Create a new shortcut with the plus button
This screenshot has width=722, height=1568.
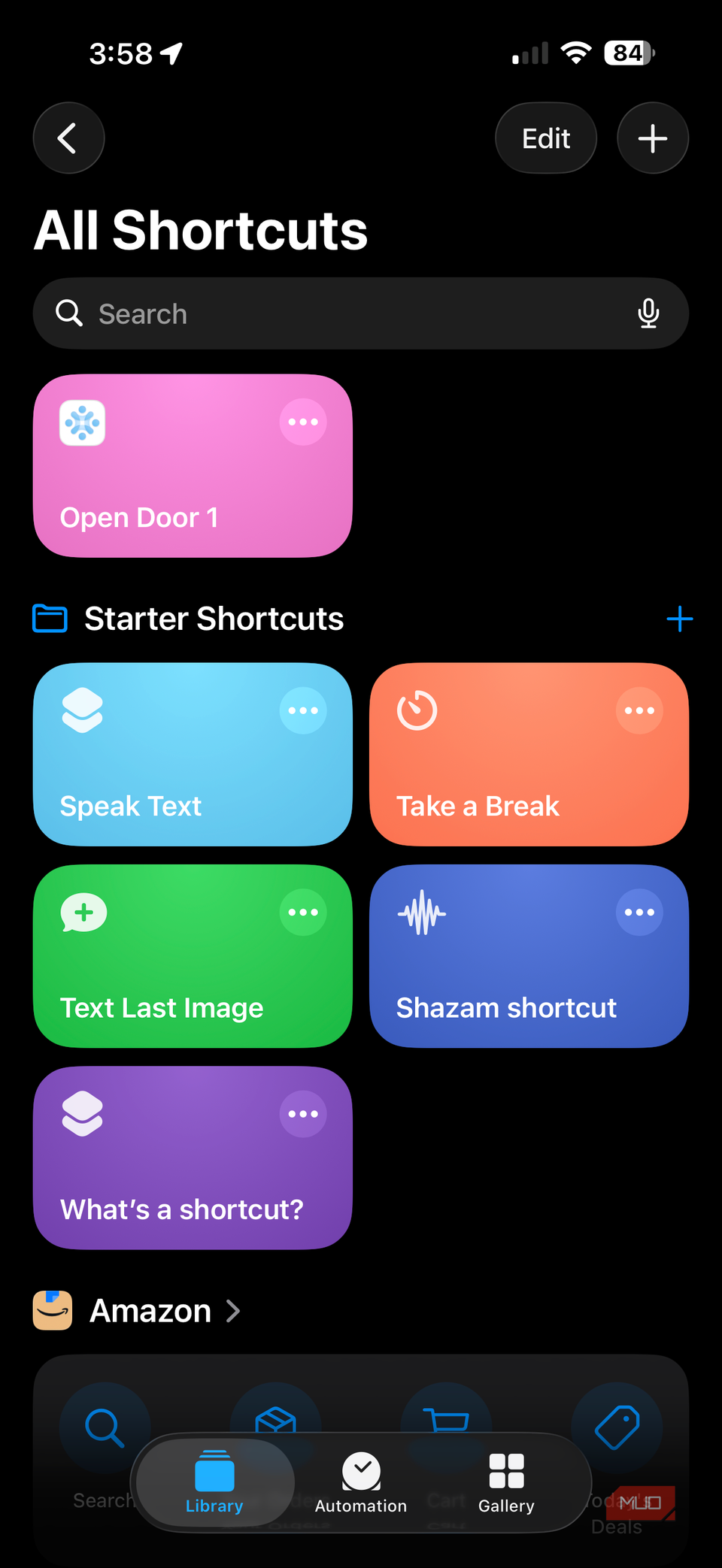(652, 138)
